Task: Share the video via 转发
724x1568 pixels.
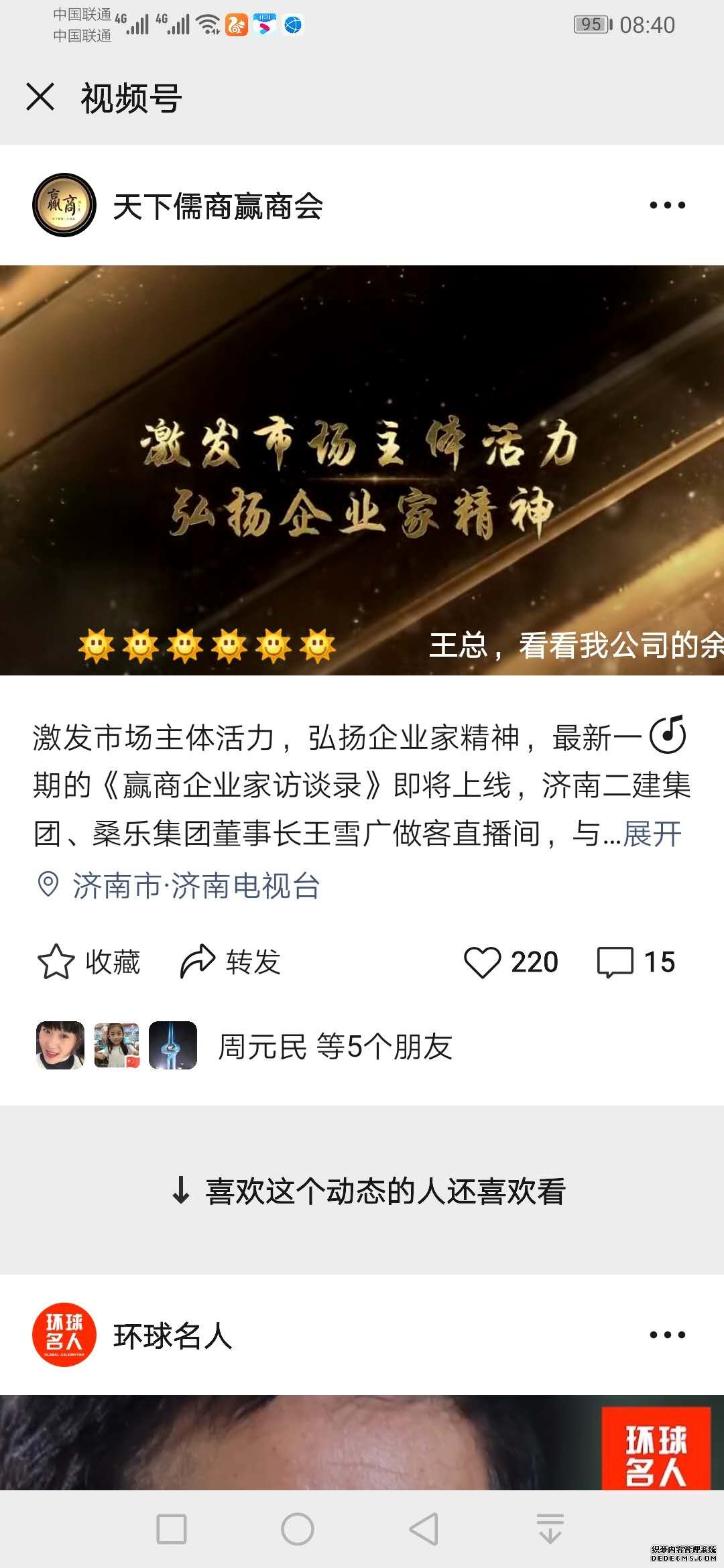Action: tap(230, 962)
